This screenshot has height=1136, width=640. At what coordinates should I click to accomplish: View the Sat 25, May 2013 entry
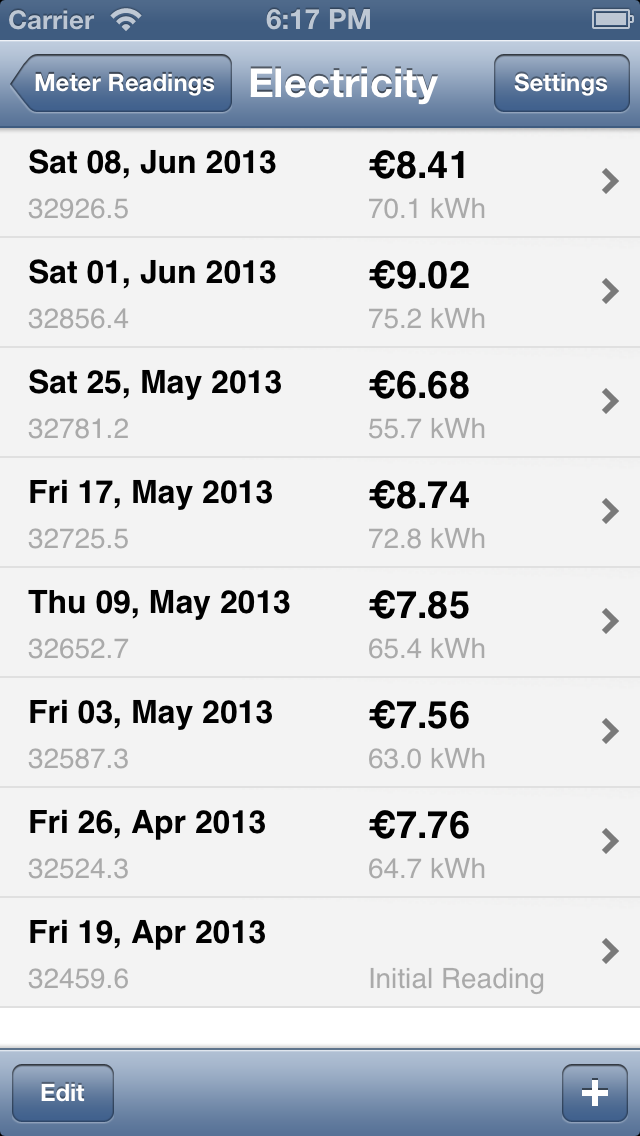click(x=320, y=402)
